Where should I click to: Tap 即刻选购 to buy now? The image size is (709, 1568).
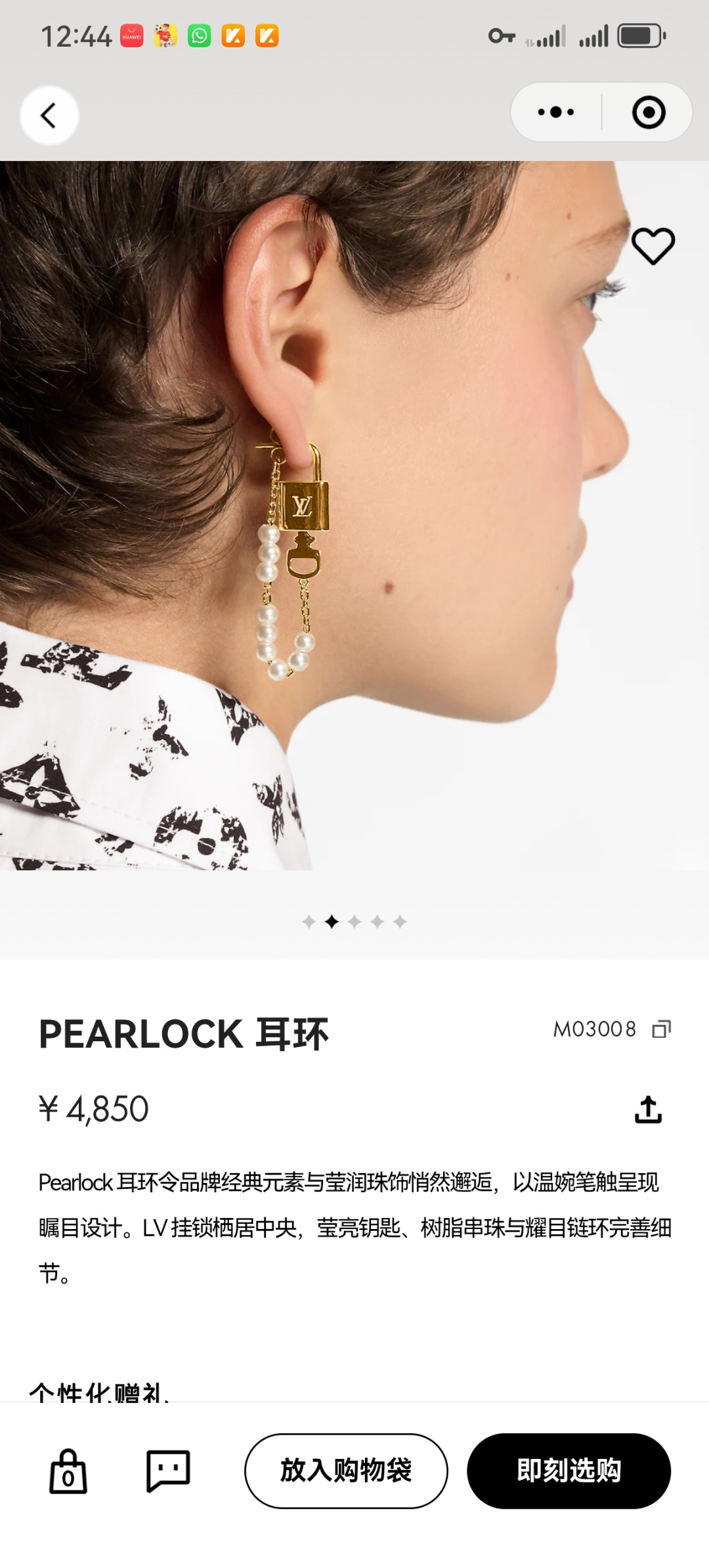(569, 1471)
